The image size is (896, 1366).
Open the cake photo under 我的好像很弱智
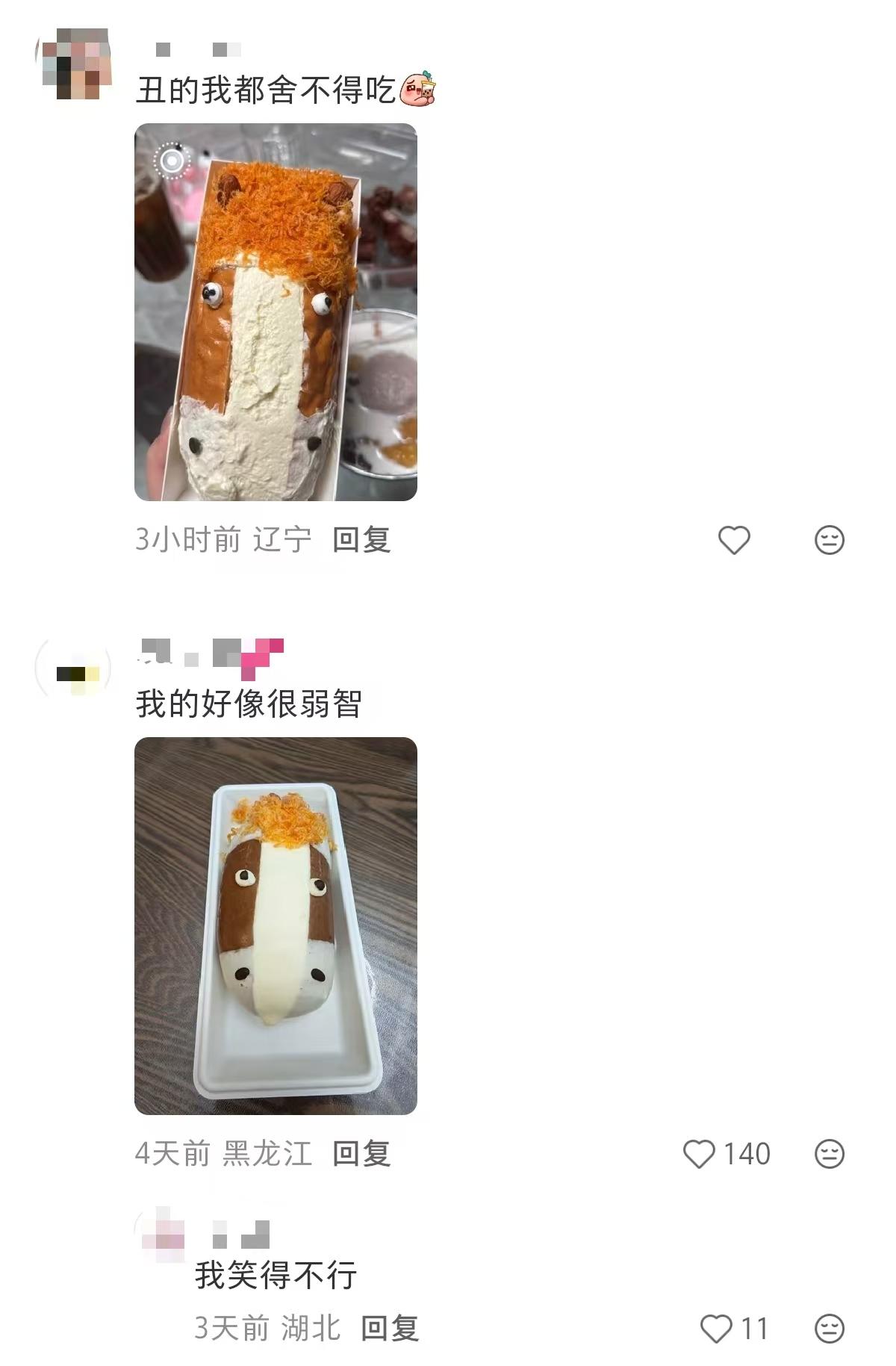[x=276, y=925]
